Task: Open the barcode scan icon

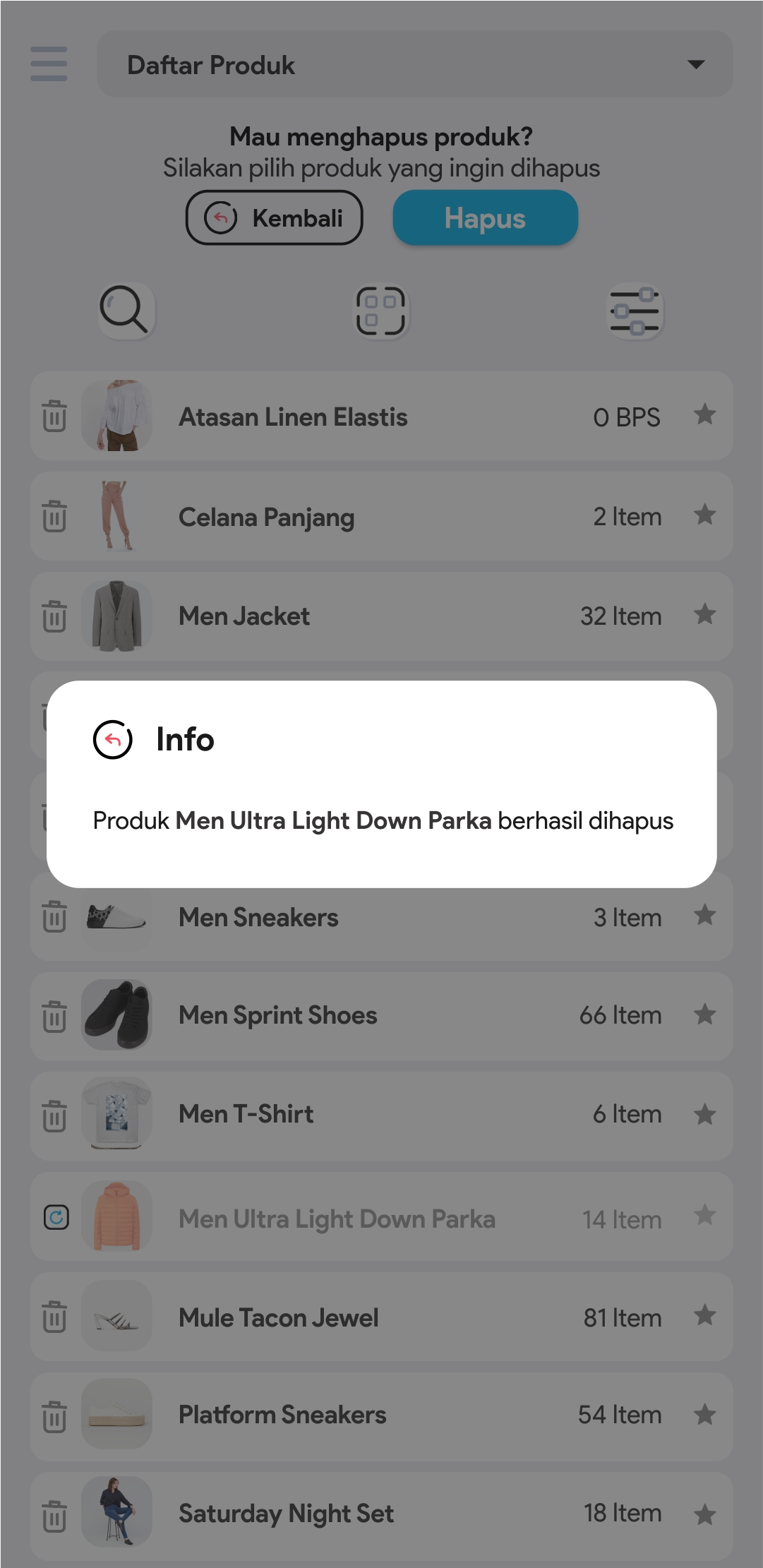Action: pyautogui.click(x=381, y=311)
